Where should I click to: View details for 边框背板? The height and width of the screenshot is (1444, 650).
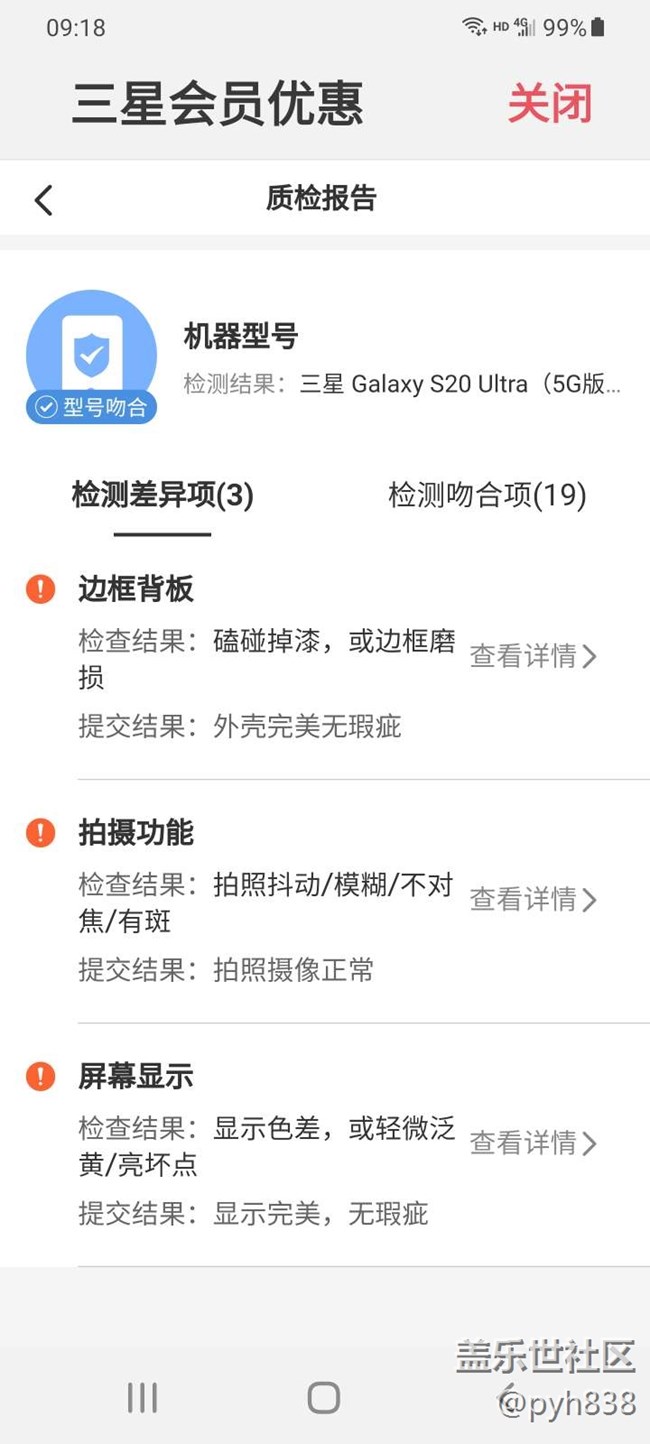tap(533, 656)
